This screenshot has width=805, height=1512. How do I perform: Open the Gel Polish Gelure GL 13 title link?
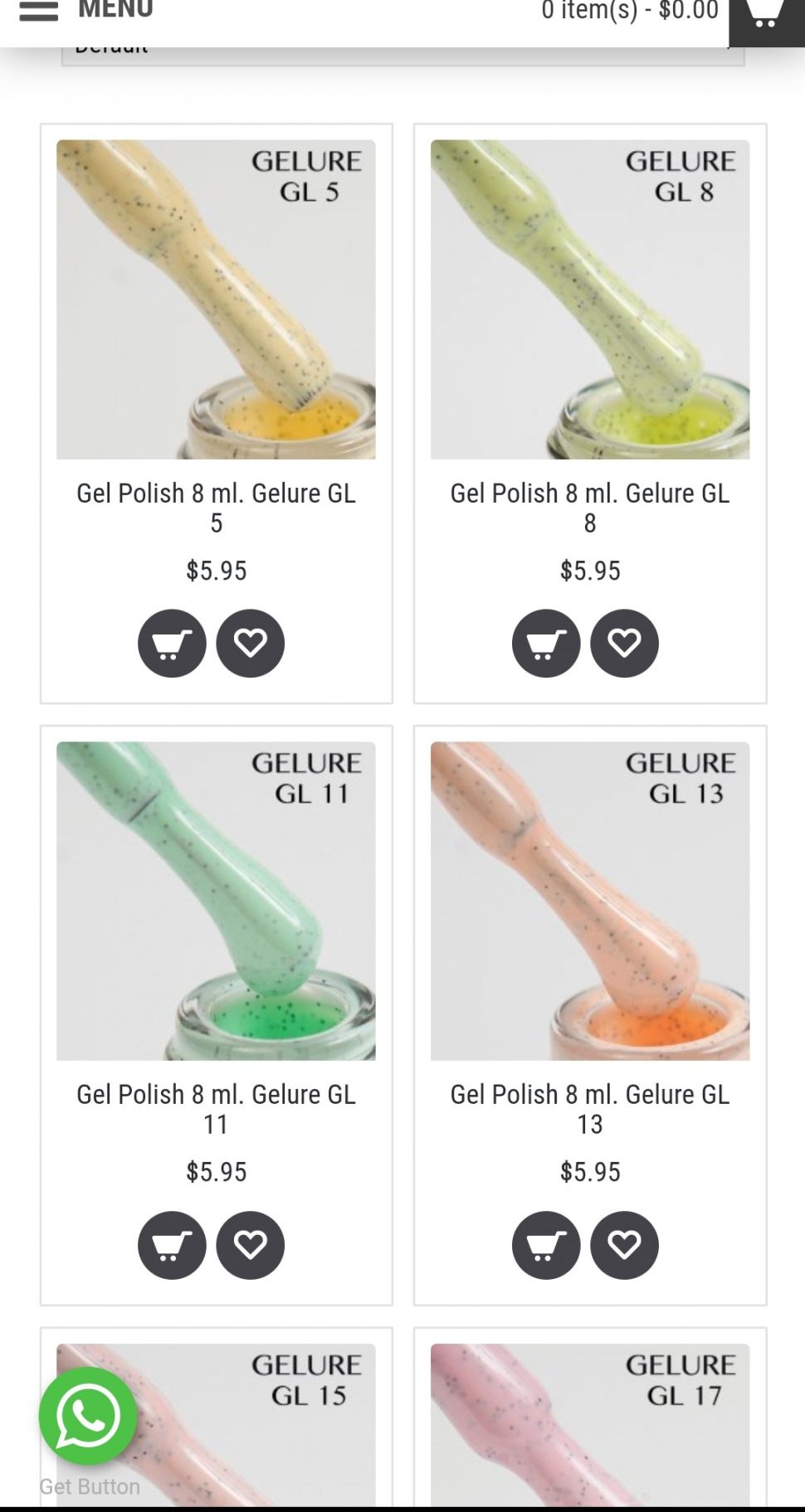point(590,1109)
